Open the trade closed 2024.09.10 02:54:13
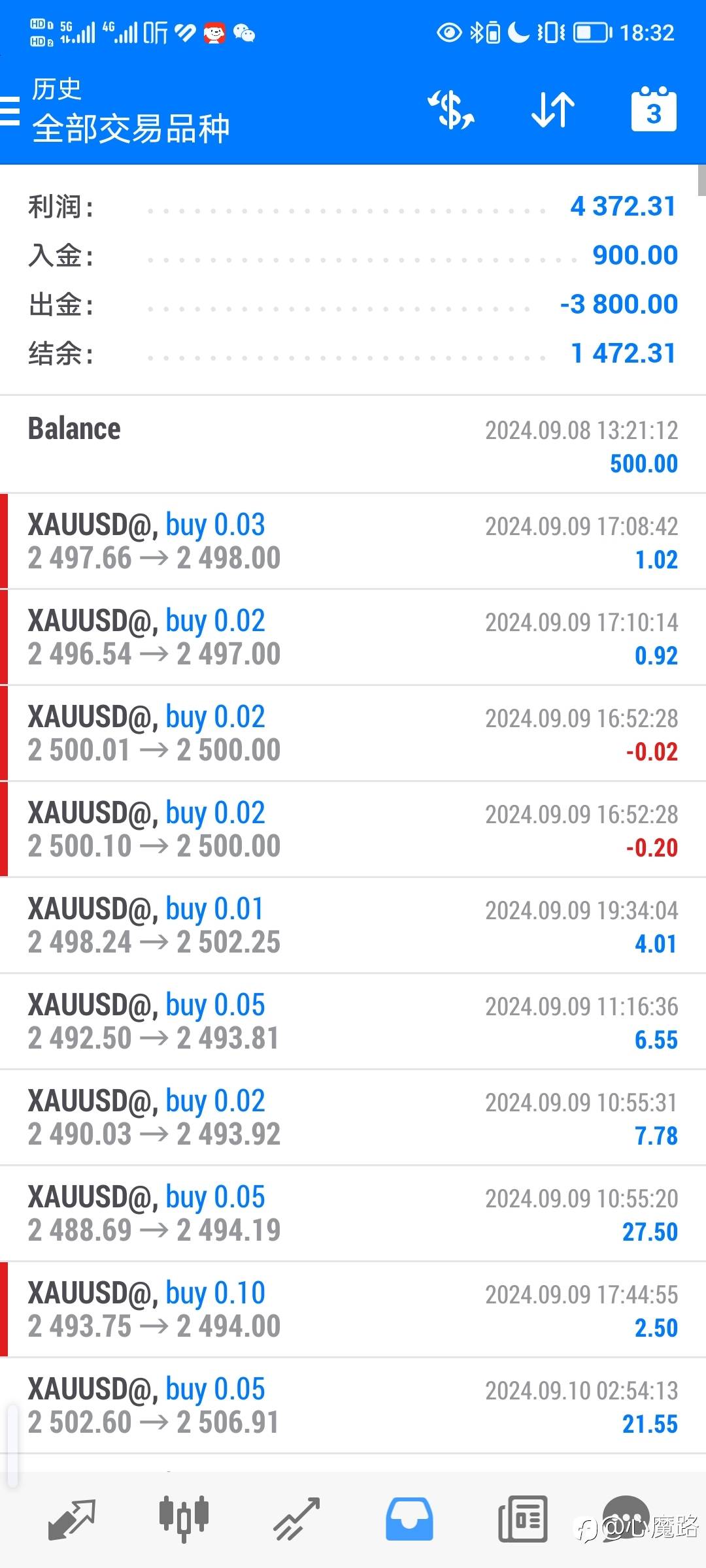Viewport: 706px width, 1568px height. coord(353,1405)
